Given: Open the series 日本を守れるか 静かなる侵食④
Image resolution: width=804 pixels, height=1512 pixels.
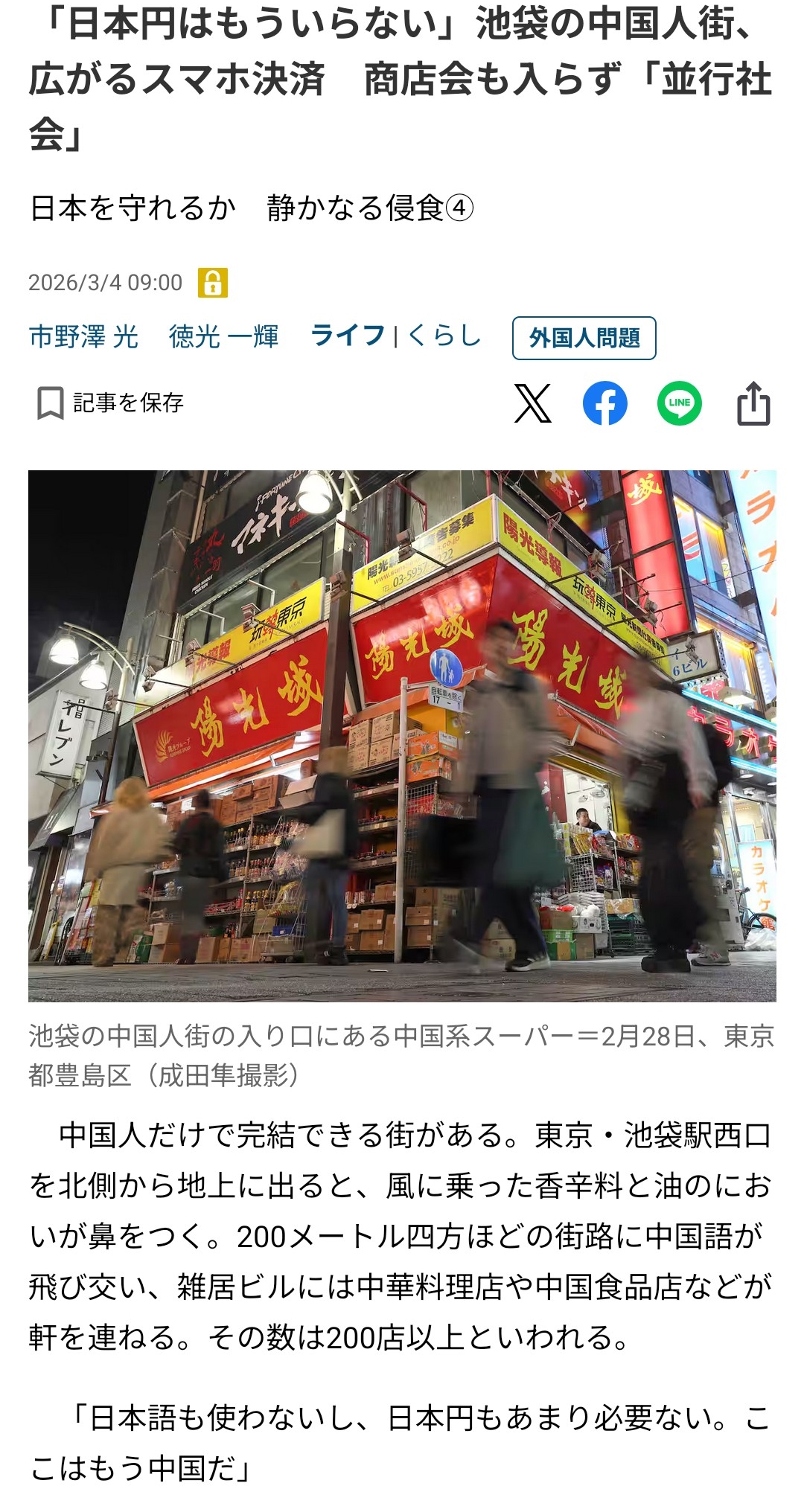Looking at the screenshot, I should tap(251, 208).
